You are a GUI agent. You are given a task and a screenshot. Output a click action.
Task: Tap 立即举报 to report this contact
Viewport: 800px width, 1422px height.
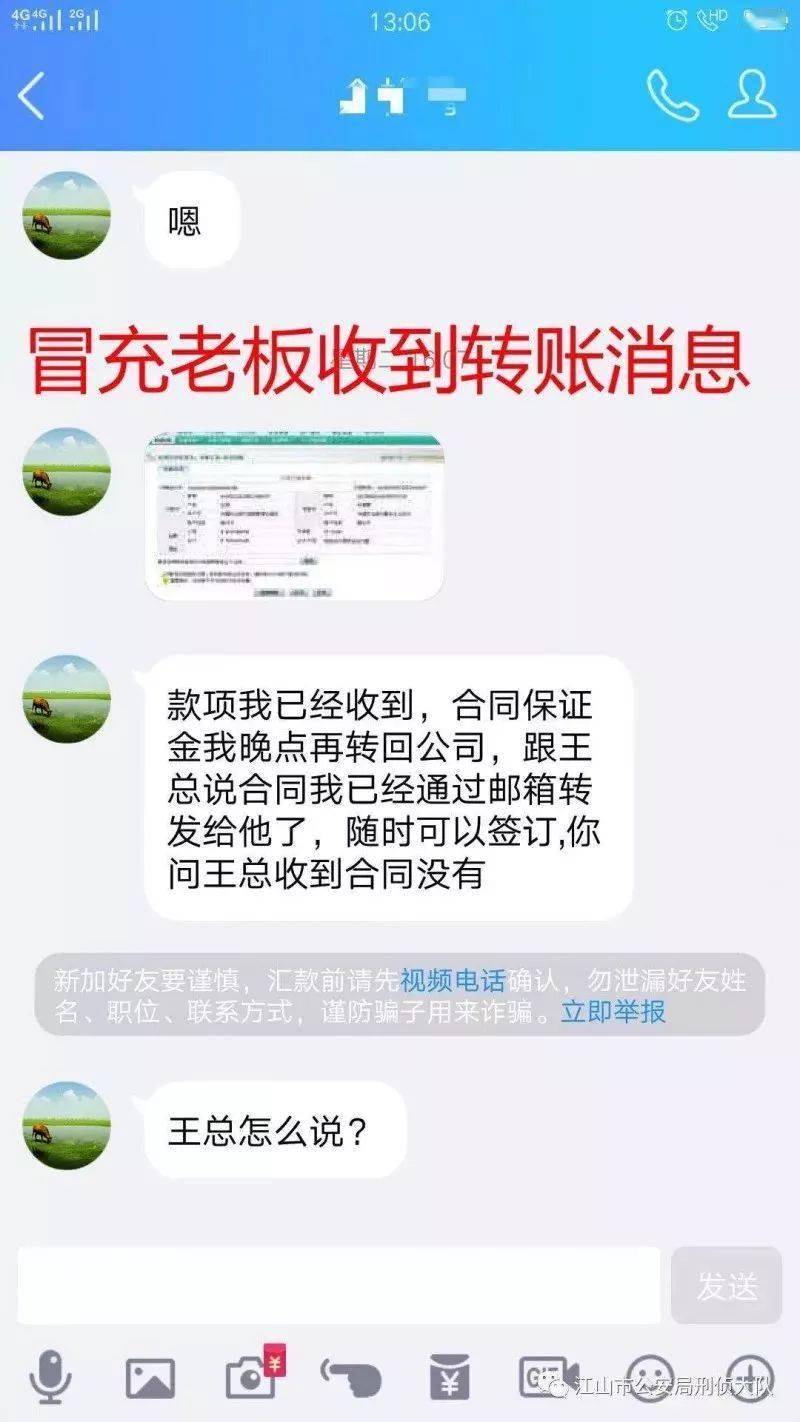coord(613,1011)
